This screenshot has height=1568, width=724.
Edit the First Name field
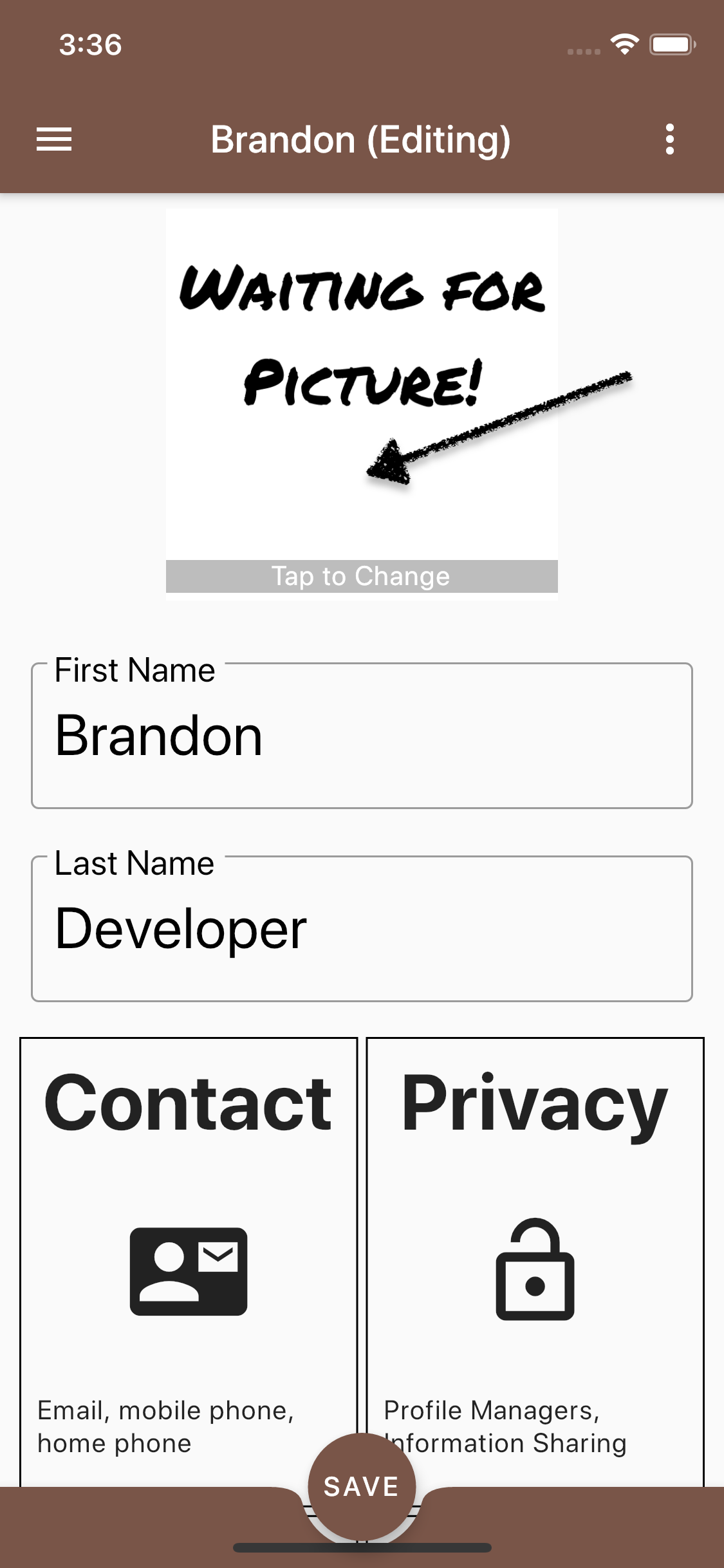pos(362,735)
